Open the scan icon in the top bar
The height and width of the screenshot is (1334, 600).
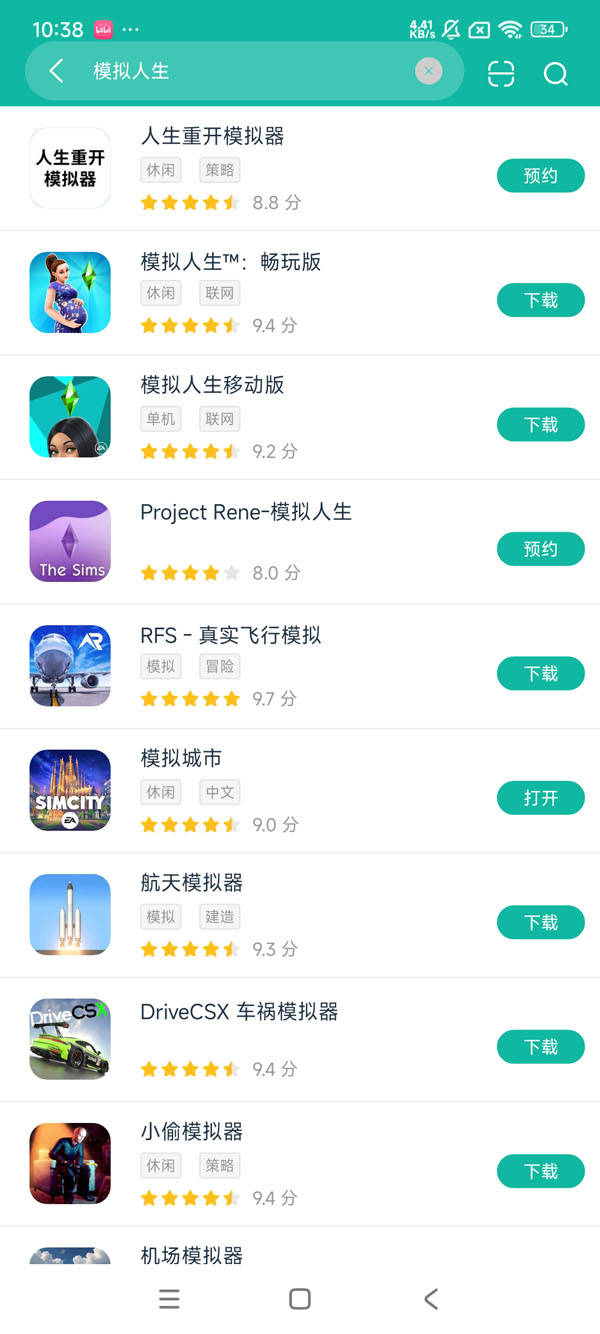[x=501, y=73]
